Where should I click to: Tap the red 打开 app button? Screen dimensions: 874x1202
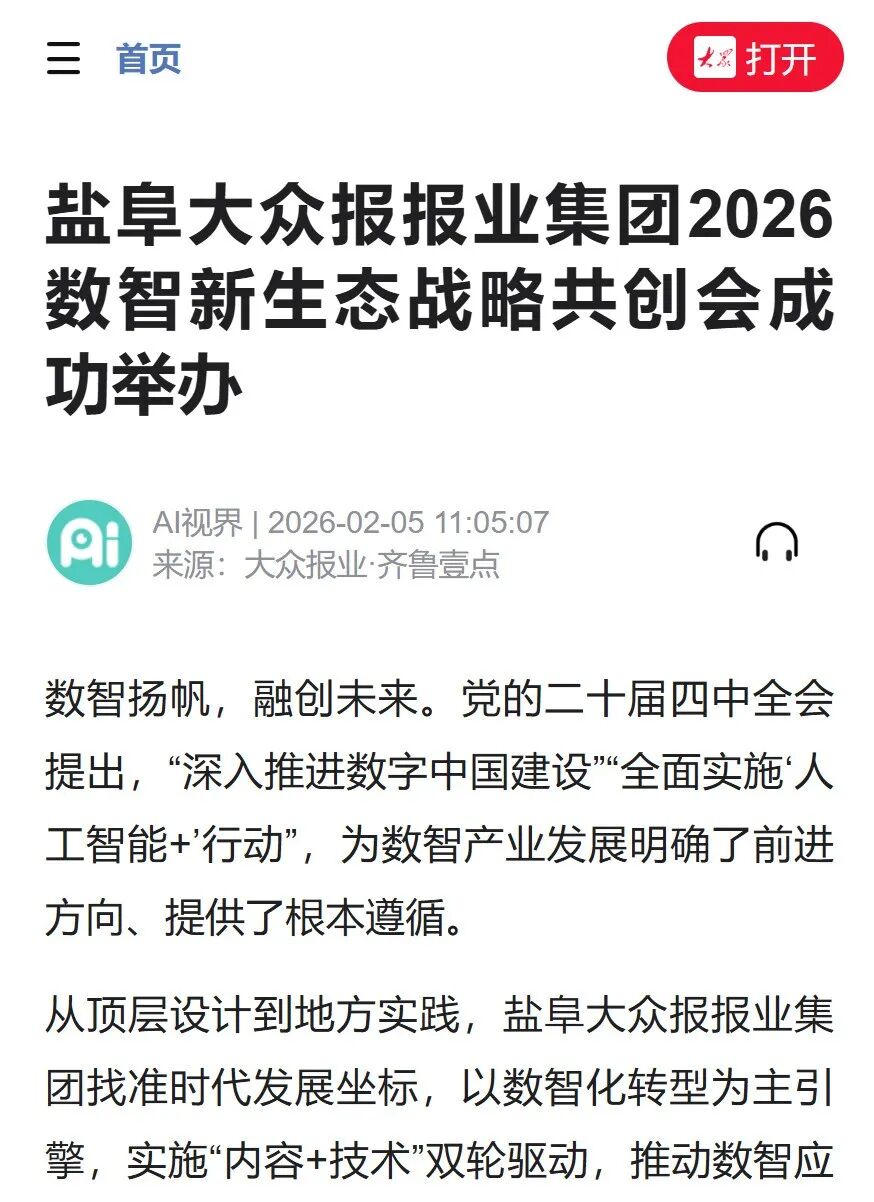[755, 58]
